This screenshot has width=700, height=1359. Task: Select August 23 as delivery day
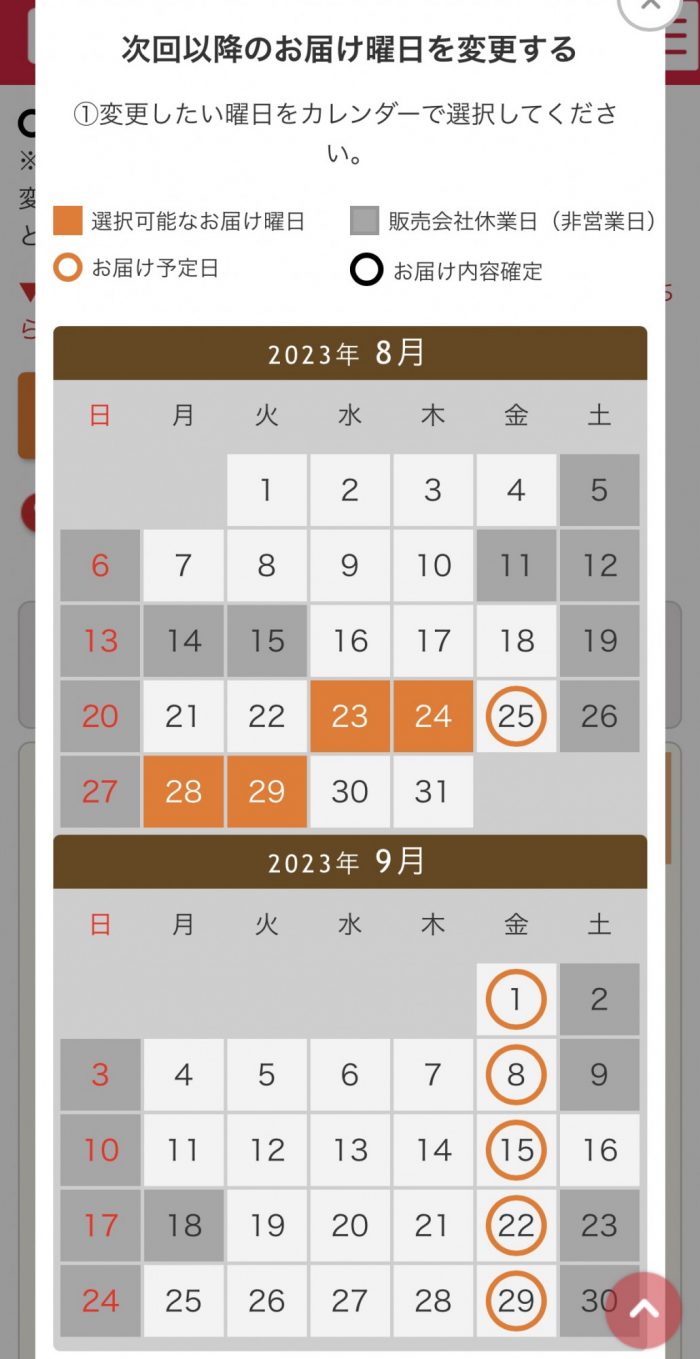tap(350, 716)
